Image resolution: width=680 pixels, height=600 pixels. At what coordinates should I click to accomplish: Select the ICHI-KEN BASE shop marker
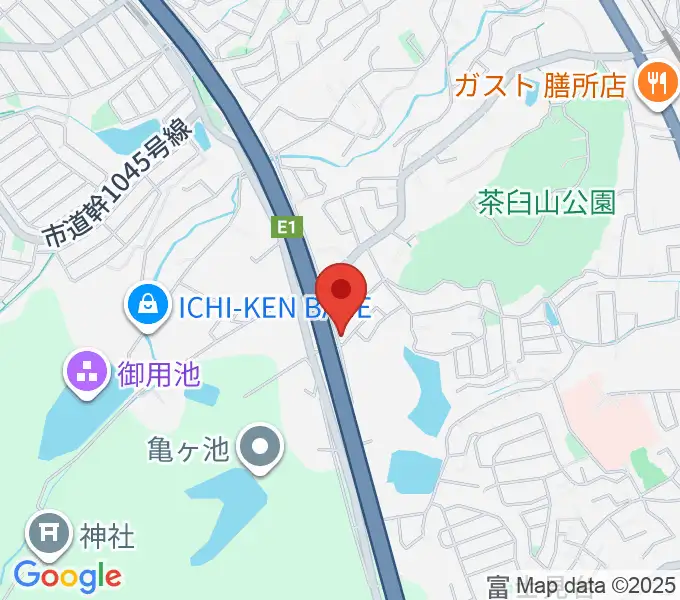(147, 307)
